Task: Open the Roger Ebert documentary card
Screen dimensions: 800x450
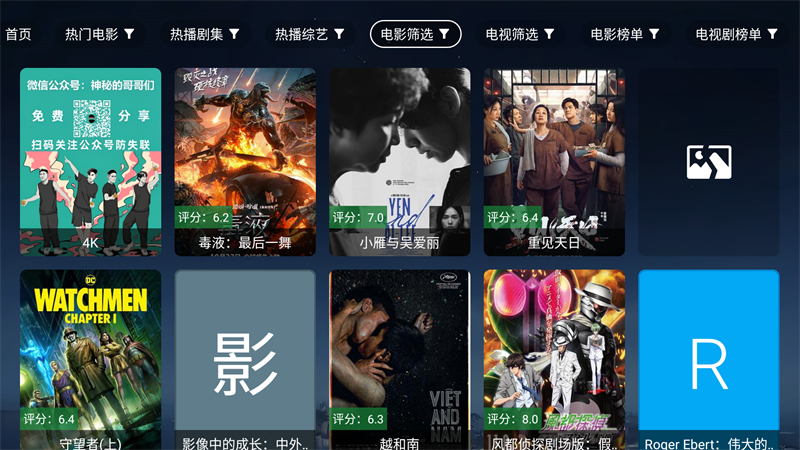Action: click(708, 360)
